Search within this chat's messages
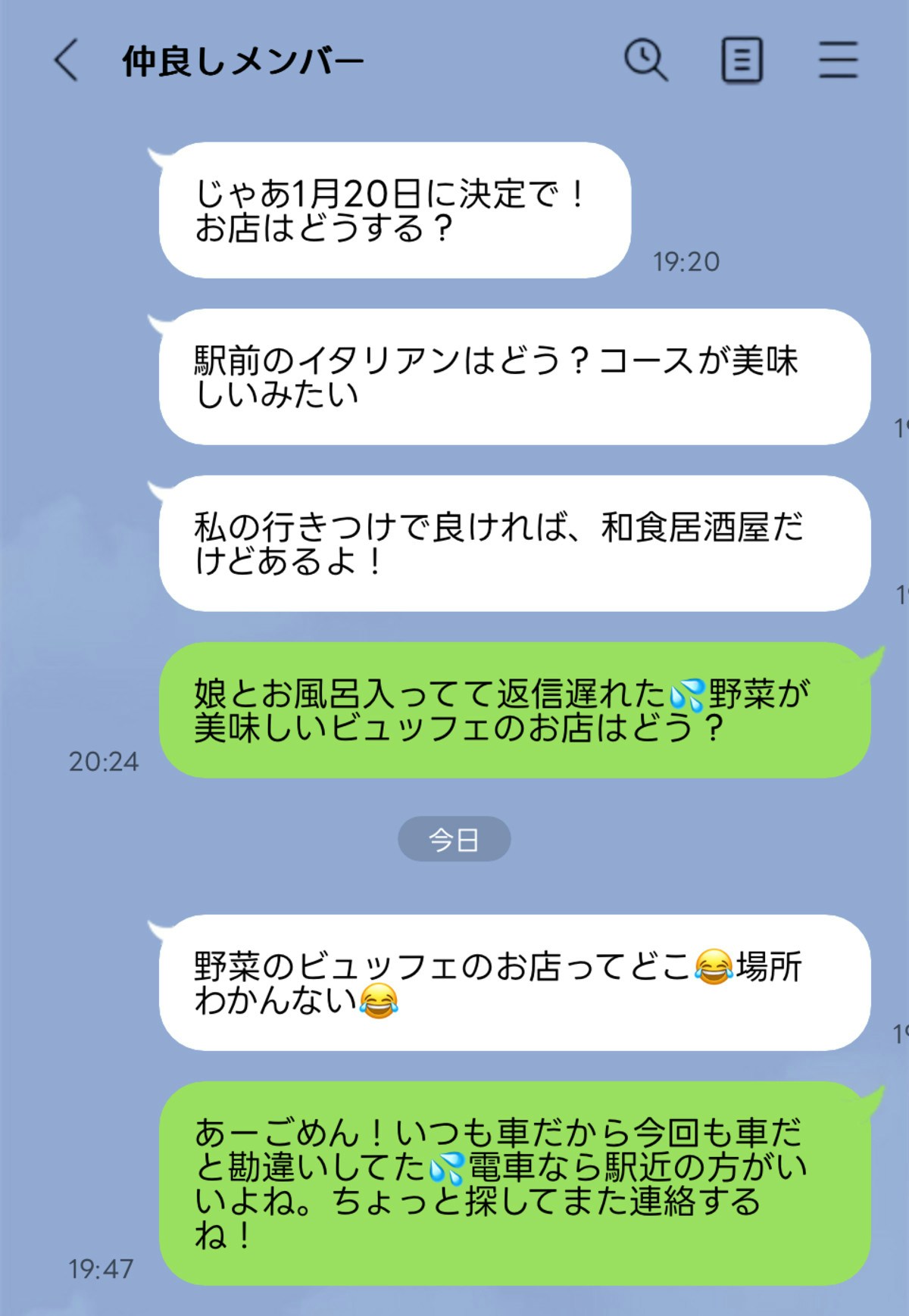909x1316 pixels. pos(645,60)
